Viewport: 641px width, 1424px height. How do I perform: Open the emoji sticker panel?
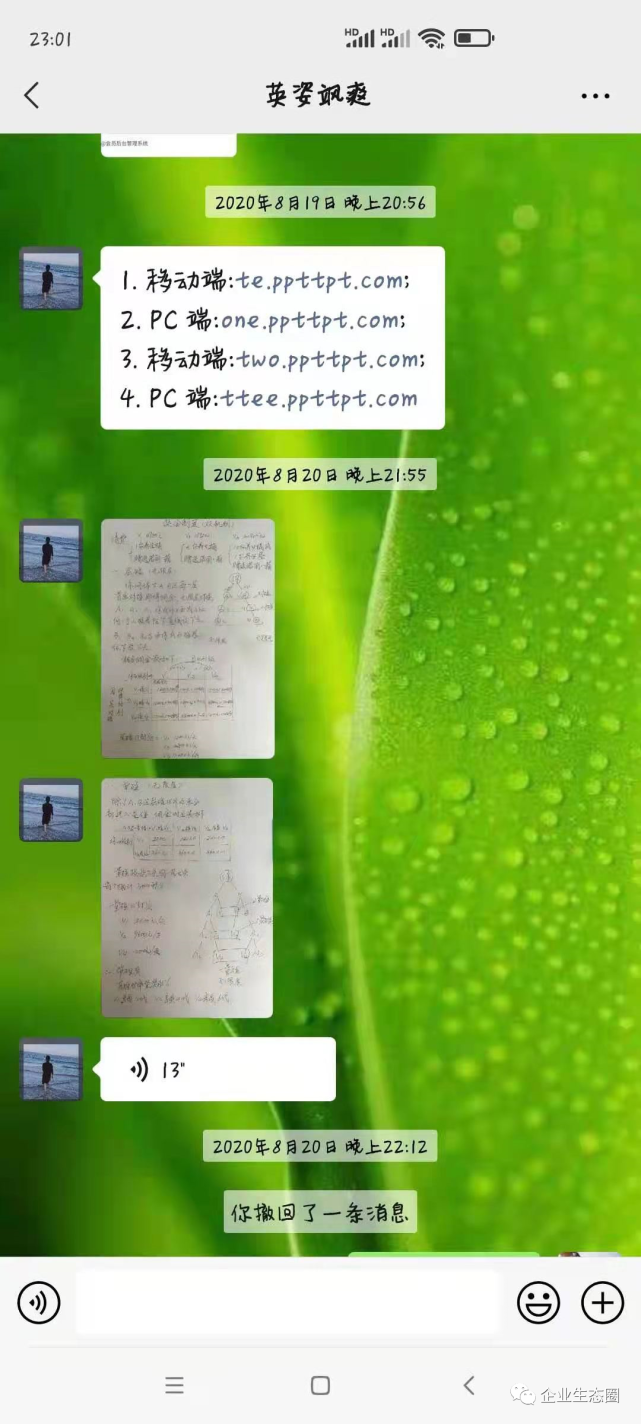(538, 1303)
